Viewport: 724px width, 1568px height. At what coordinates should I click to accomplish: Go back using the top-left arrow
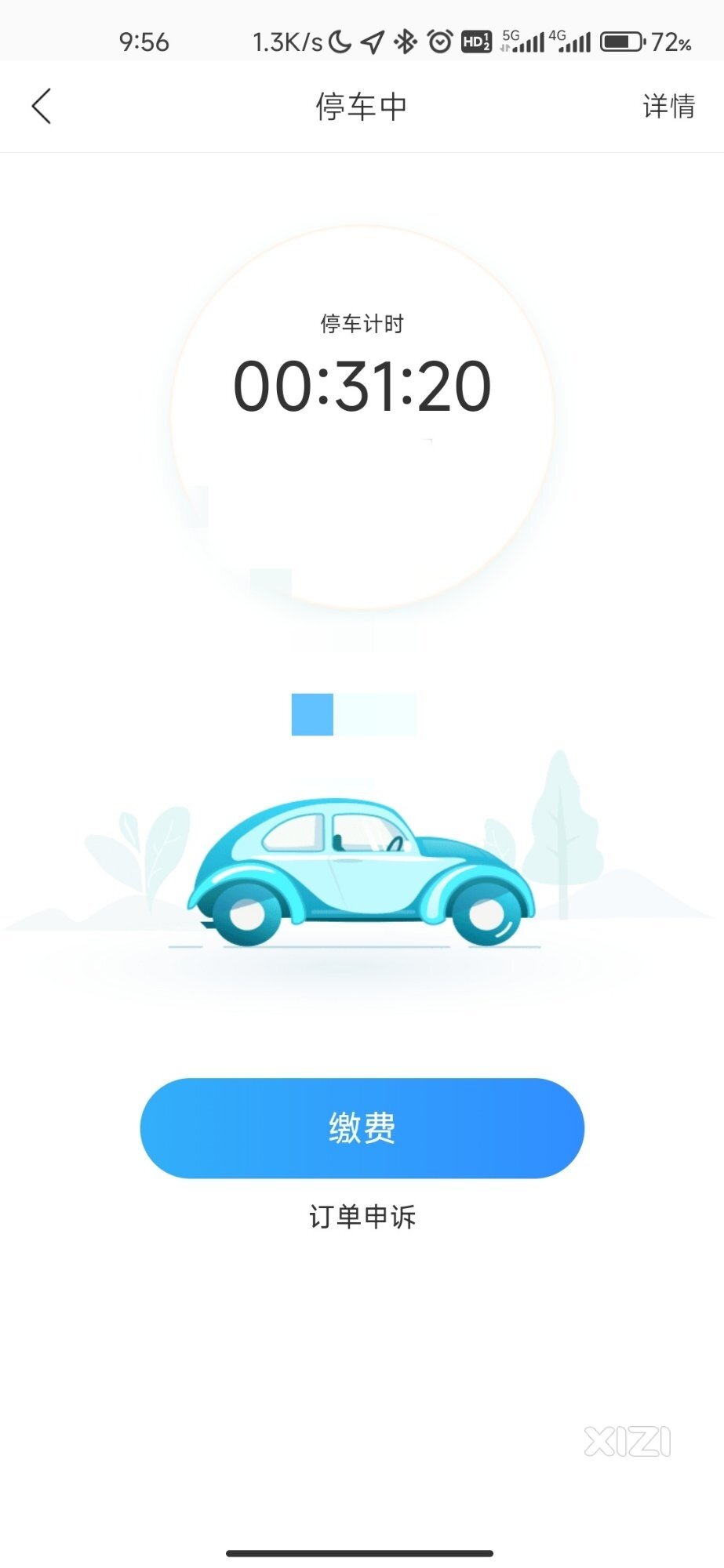(42, 106)
